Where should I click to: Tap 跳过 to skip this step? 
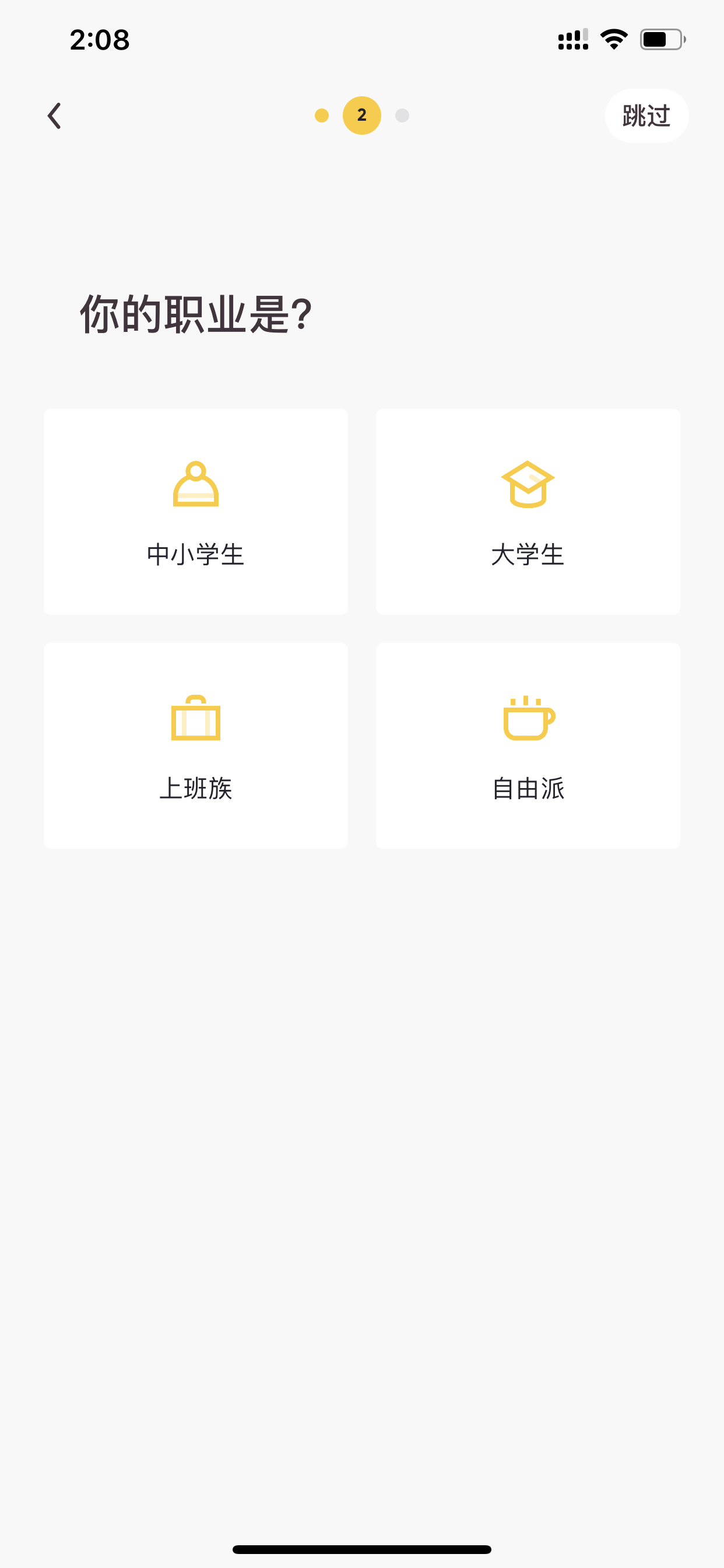pos(646,116)
